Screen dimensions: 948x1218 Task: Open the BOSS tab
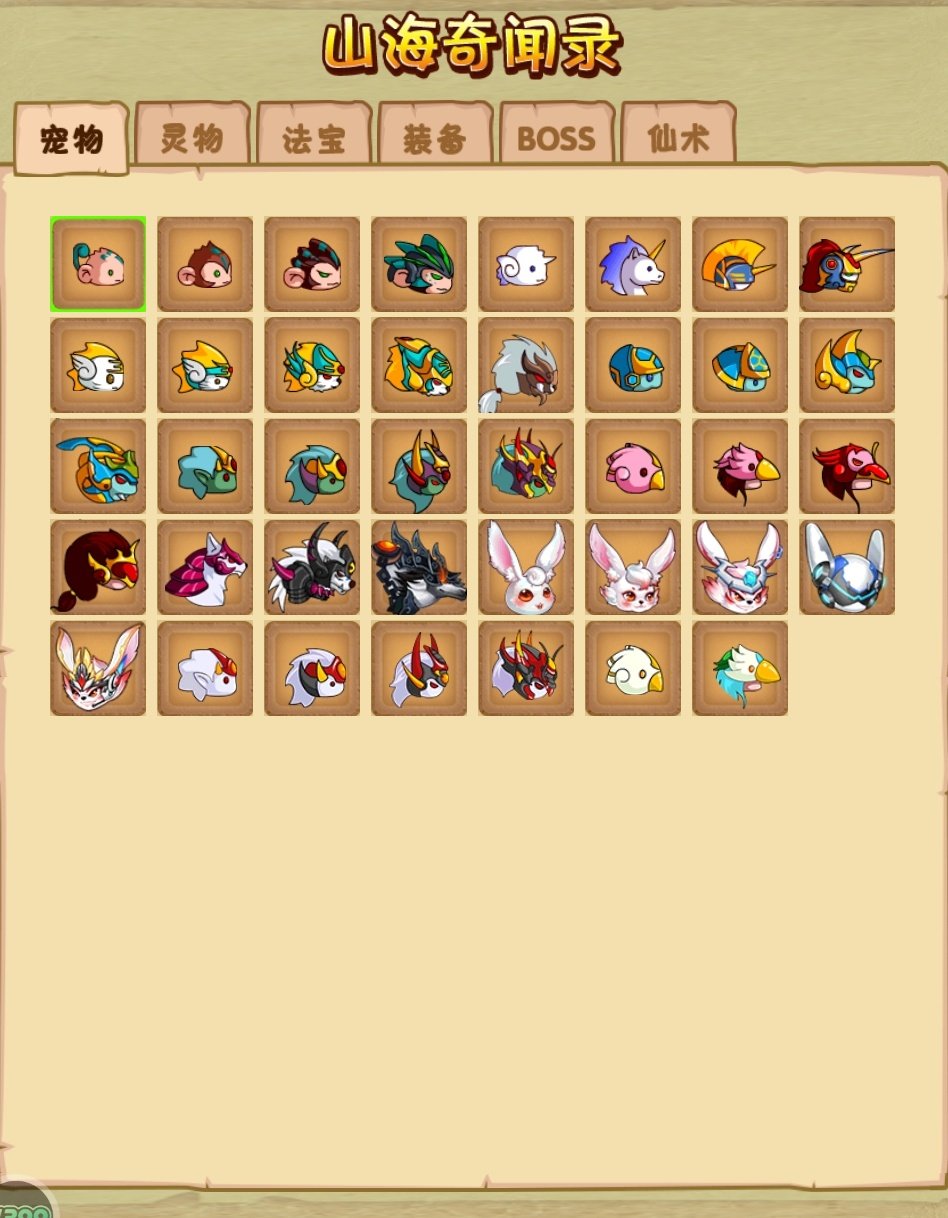point(556,138)
